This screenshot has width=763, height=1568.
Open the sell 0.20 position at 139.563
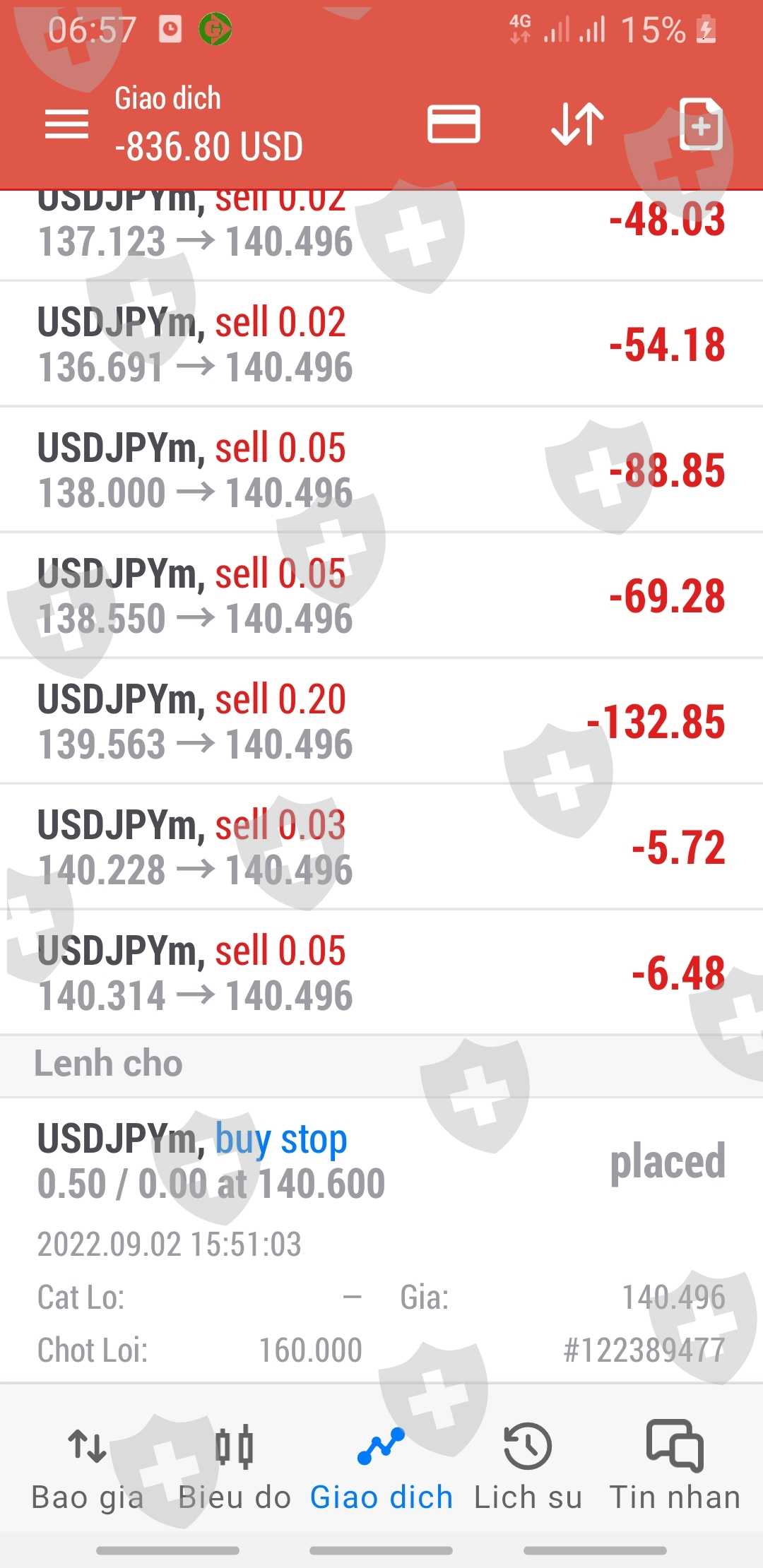tap(381, 721)
